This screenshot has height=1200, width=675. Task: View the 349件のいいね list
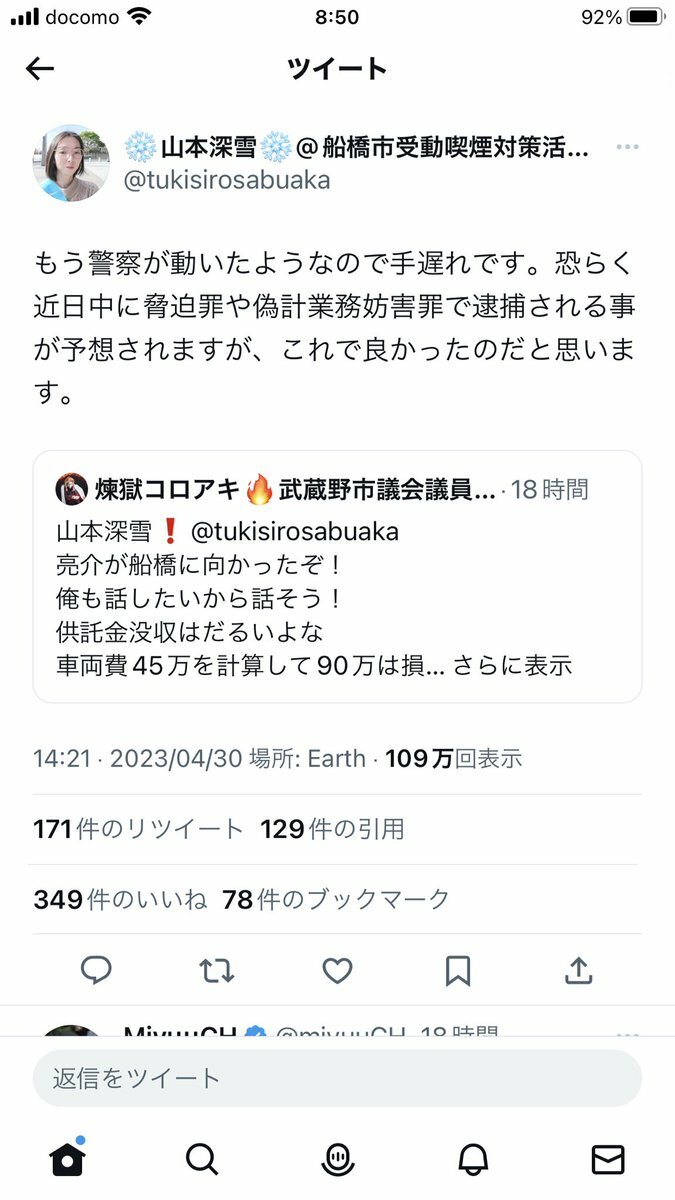(120, 899)
